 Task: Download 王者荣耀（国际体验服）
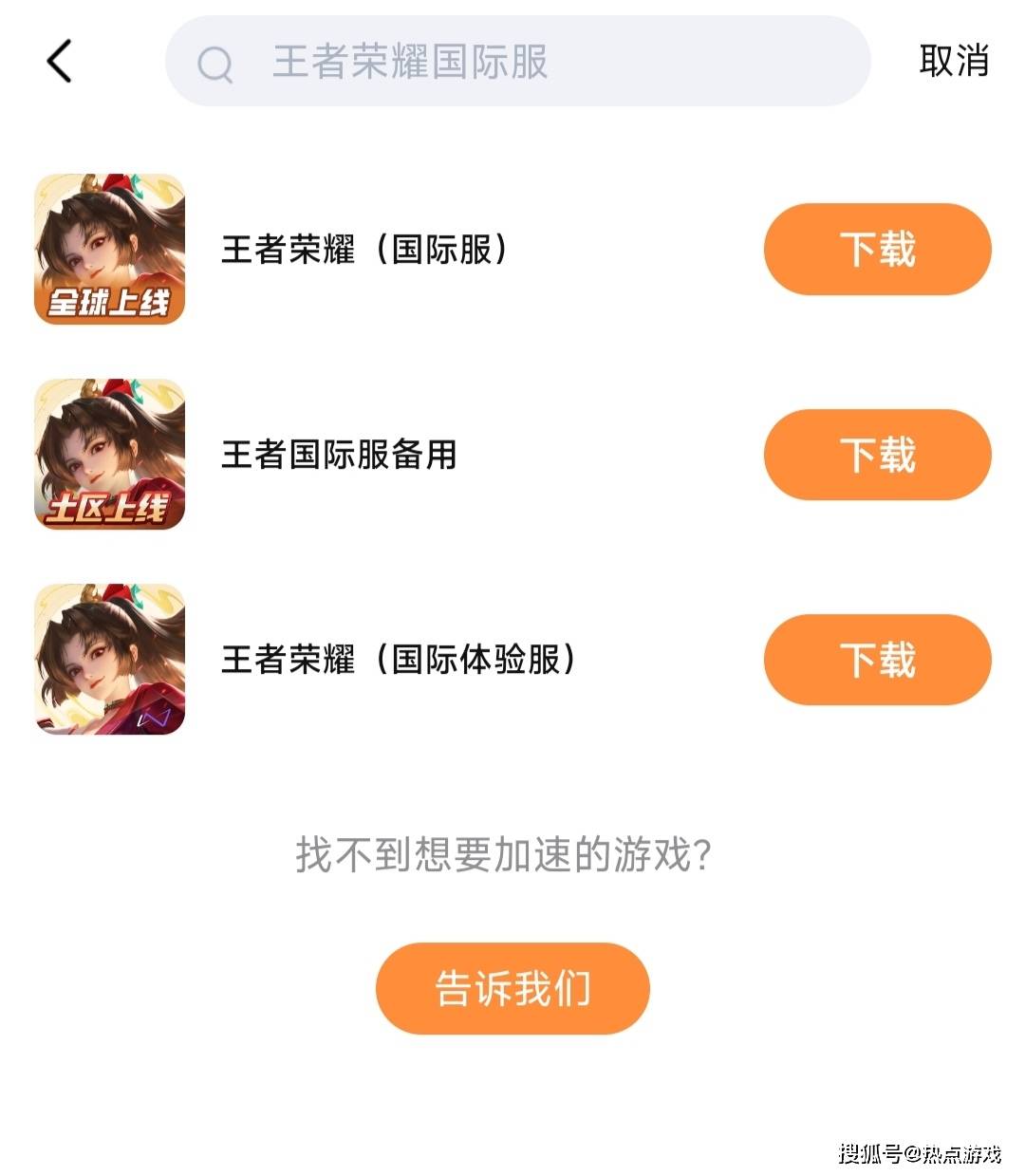[x=877, y=660]
